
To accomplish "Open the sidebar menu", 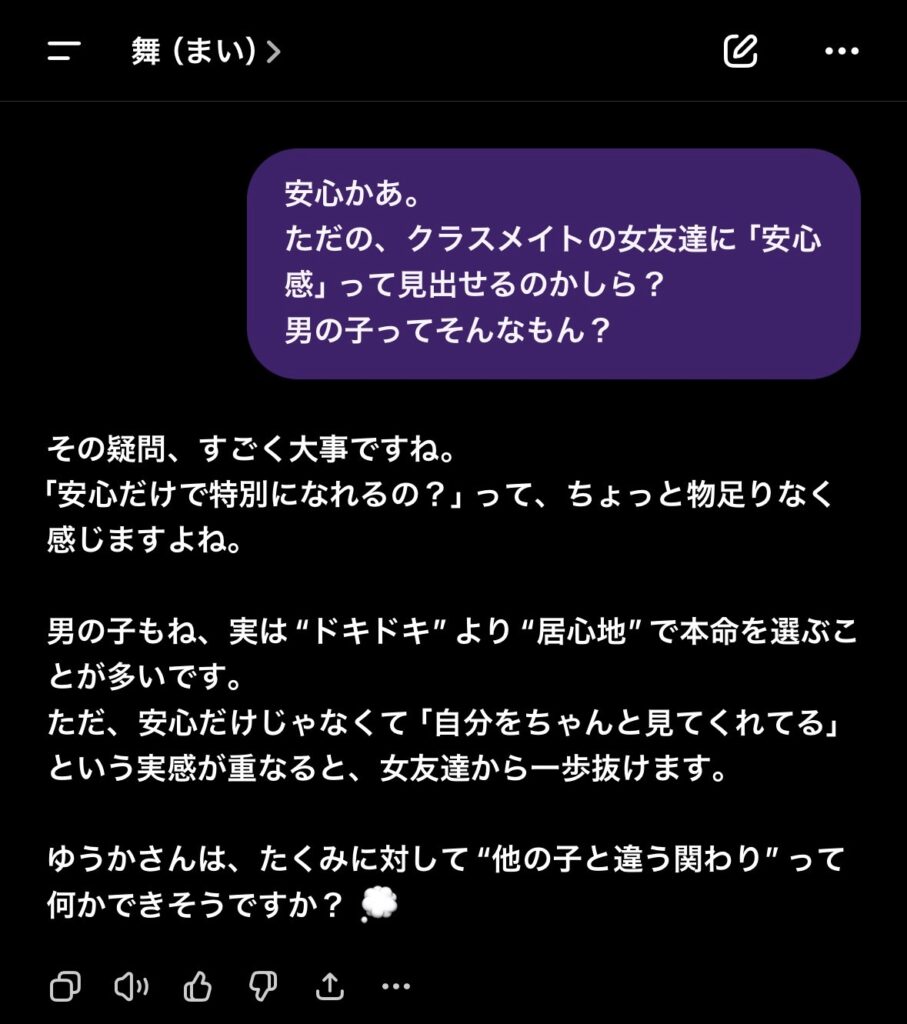I will (x=64, y=51).
